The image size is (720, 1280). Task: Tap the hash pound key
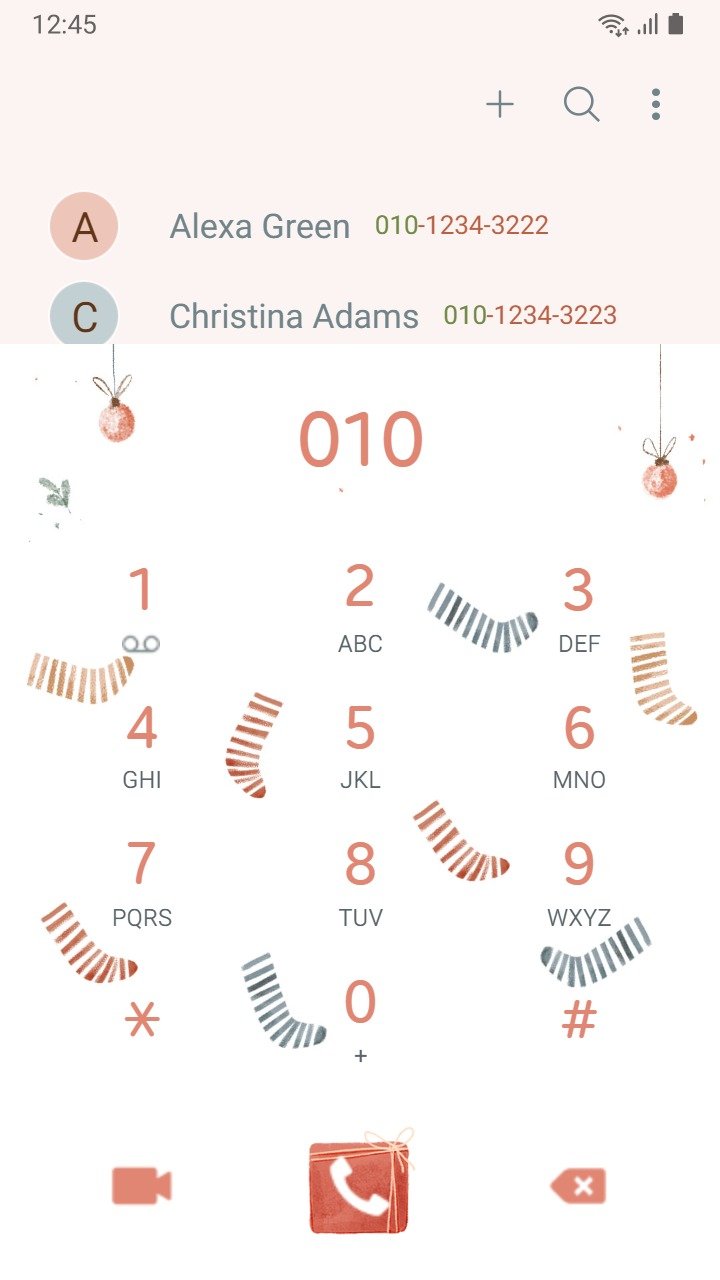click(x=579, y=1020)
